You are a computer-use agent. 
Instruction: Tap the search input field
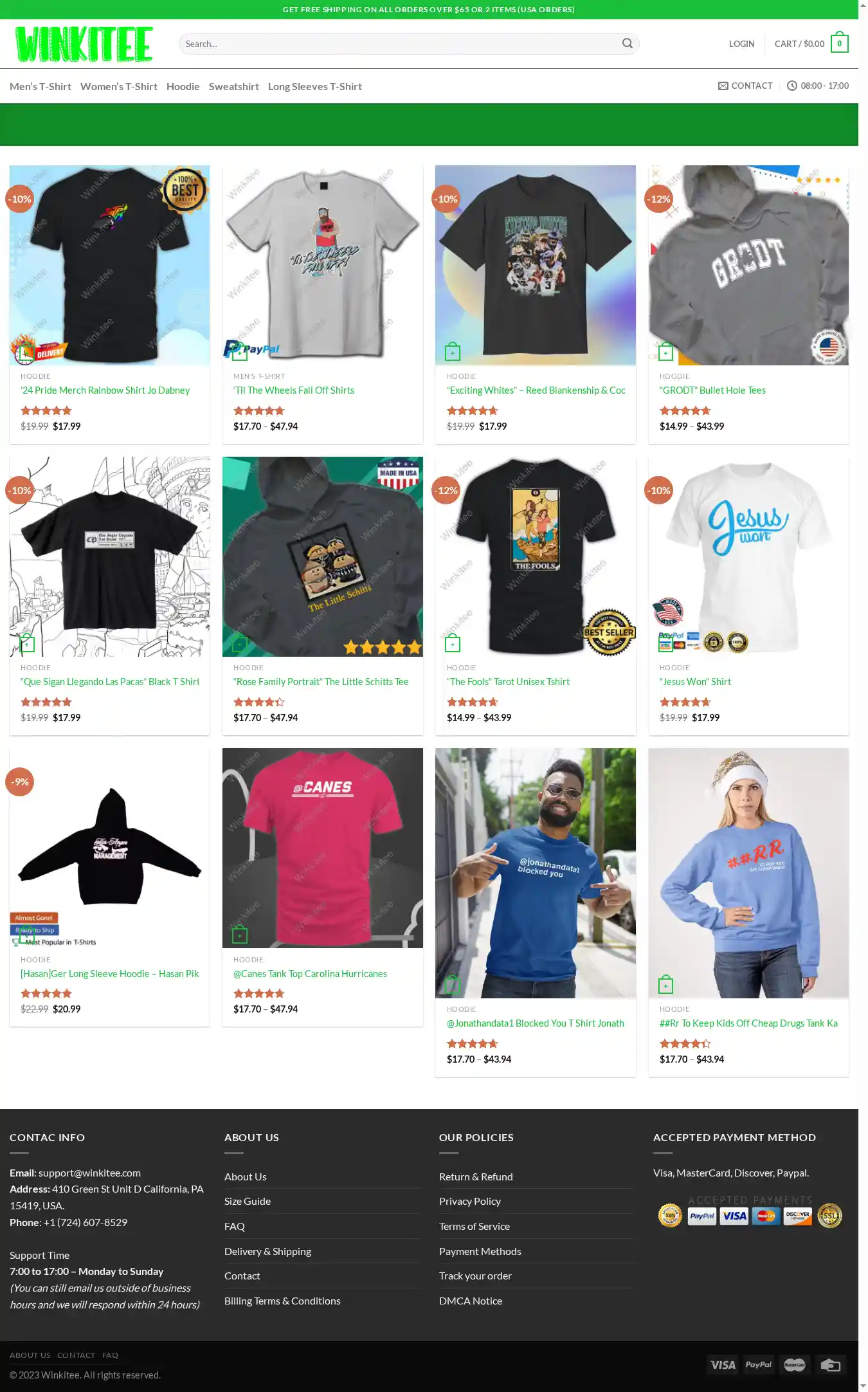click(x=399, y=44)
